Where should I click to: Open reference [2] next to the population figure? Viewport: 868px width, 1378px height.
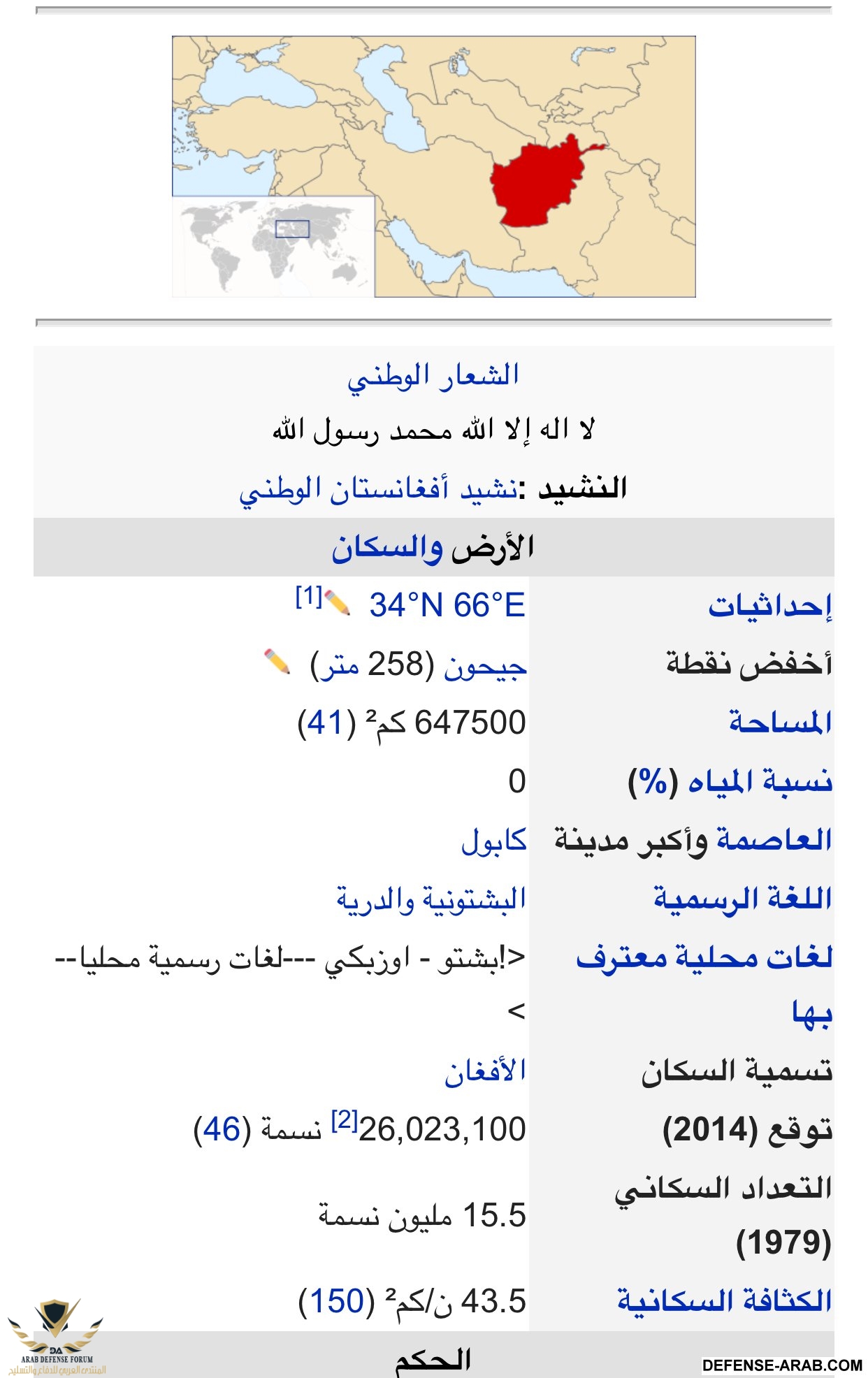pyautogui.click(x=344, y=1121)
